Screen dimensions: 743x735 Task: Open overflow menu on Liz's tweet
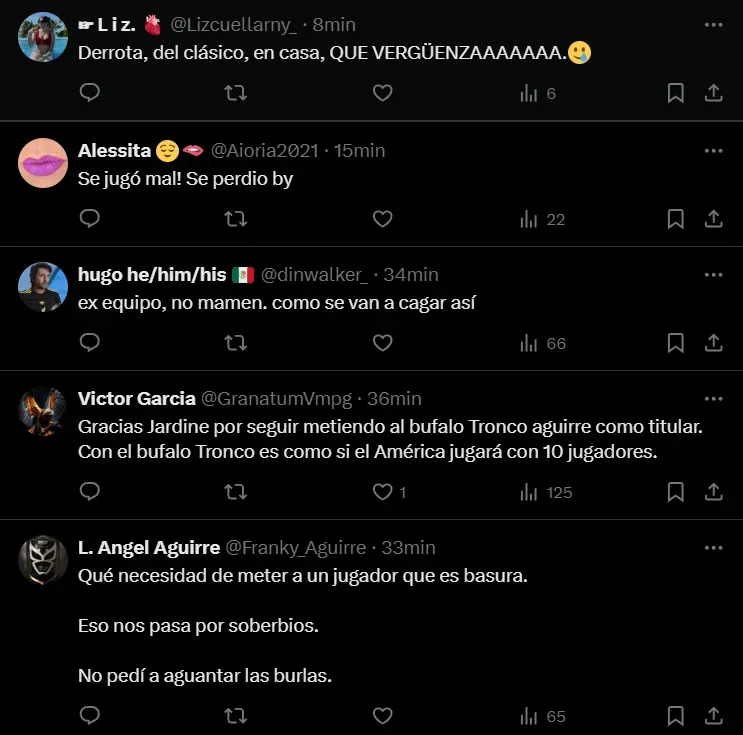pyautogui.click(x=713, y=25)
